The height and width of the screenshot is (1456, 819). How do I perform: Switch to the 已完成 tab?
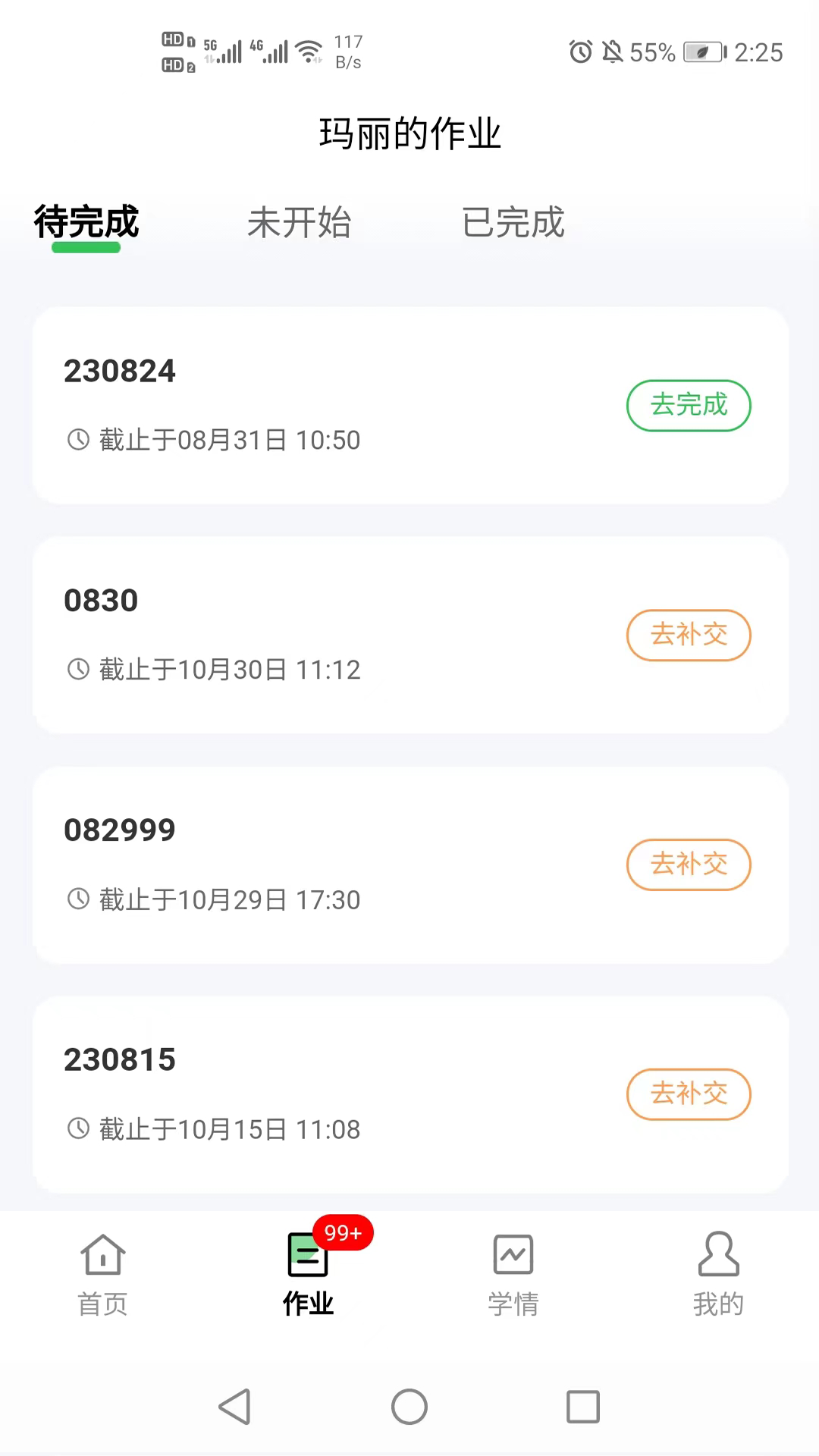513,222
